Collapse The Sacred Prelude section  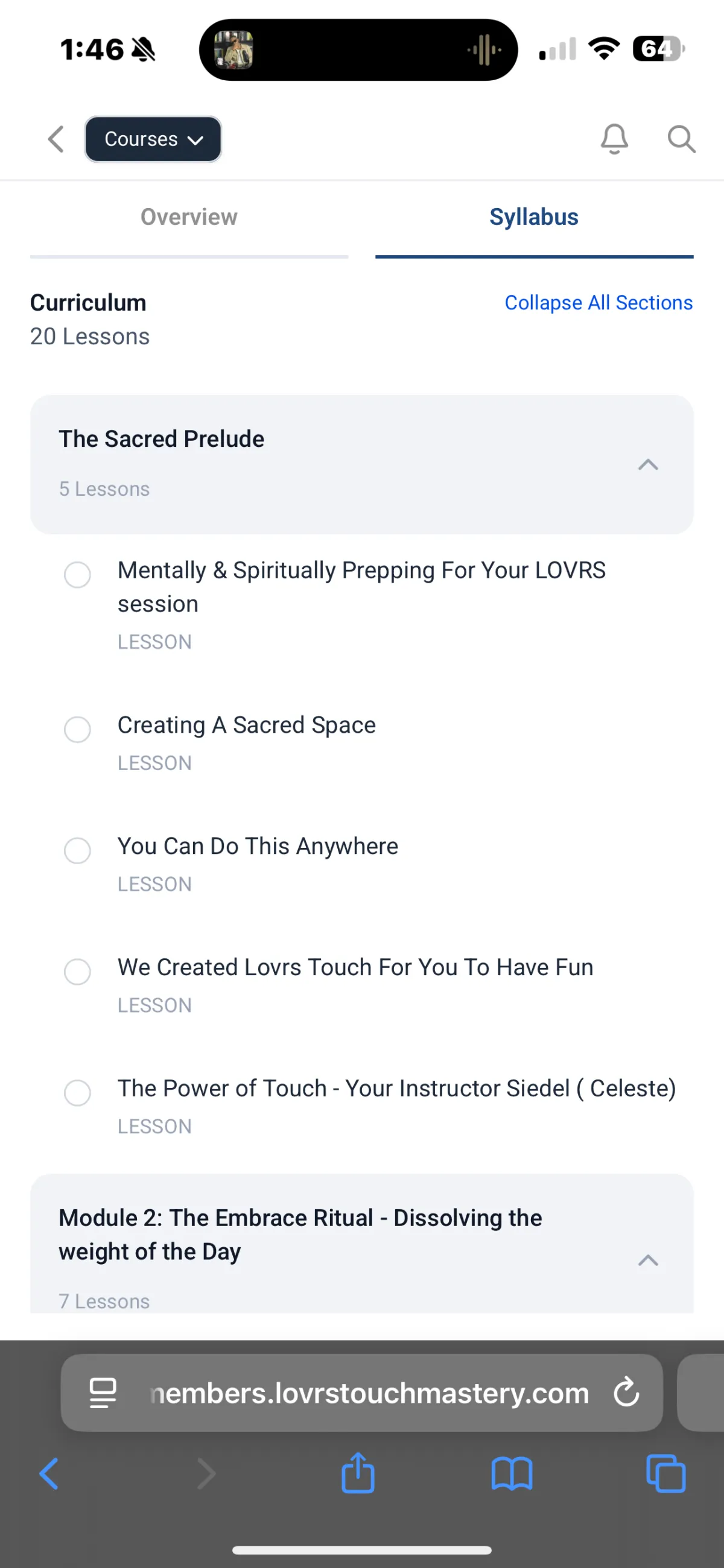(648, 464)
